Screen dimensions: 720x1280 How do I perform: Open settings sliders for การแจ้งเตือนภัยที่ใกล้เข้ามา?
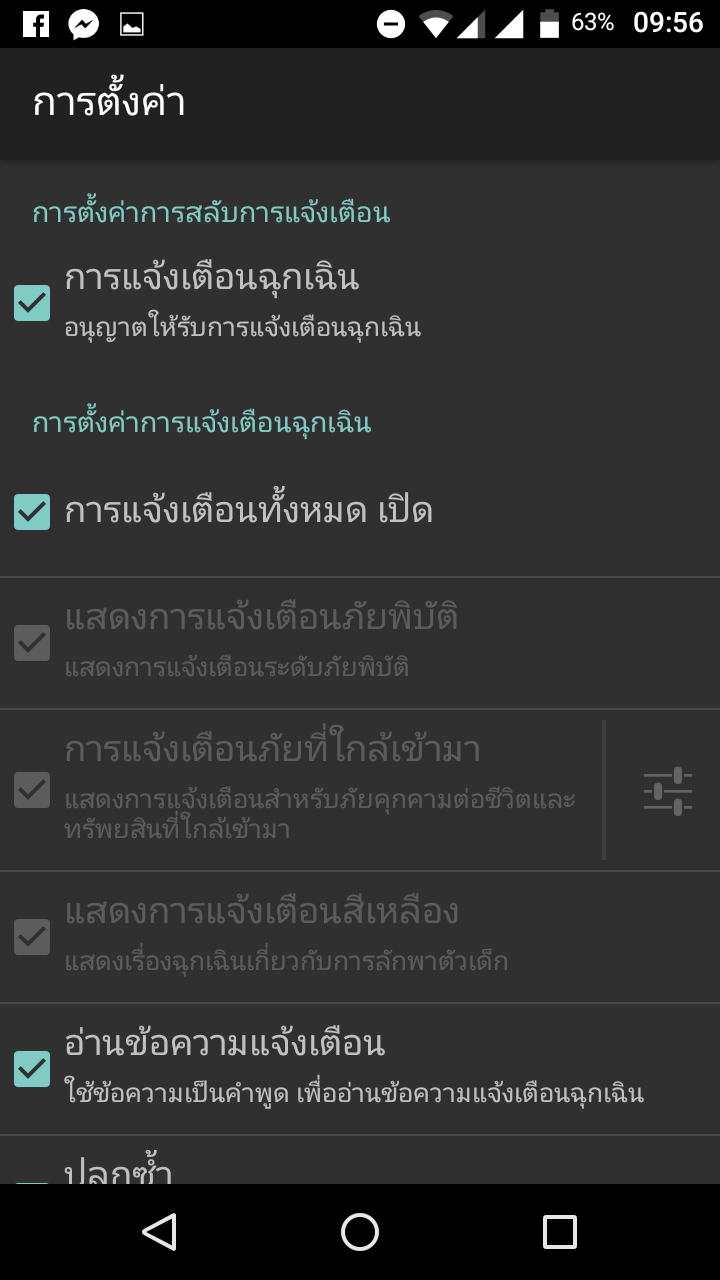pyautogui.click(x=667, y=791)
